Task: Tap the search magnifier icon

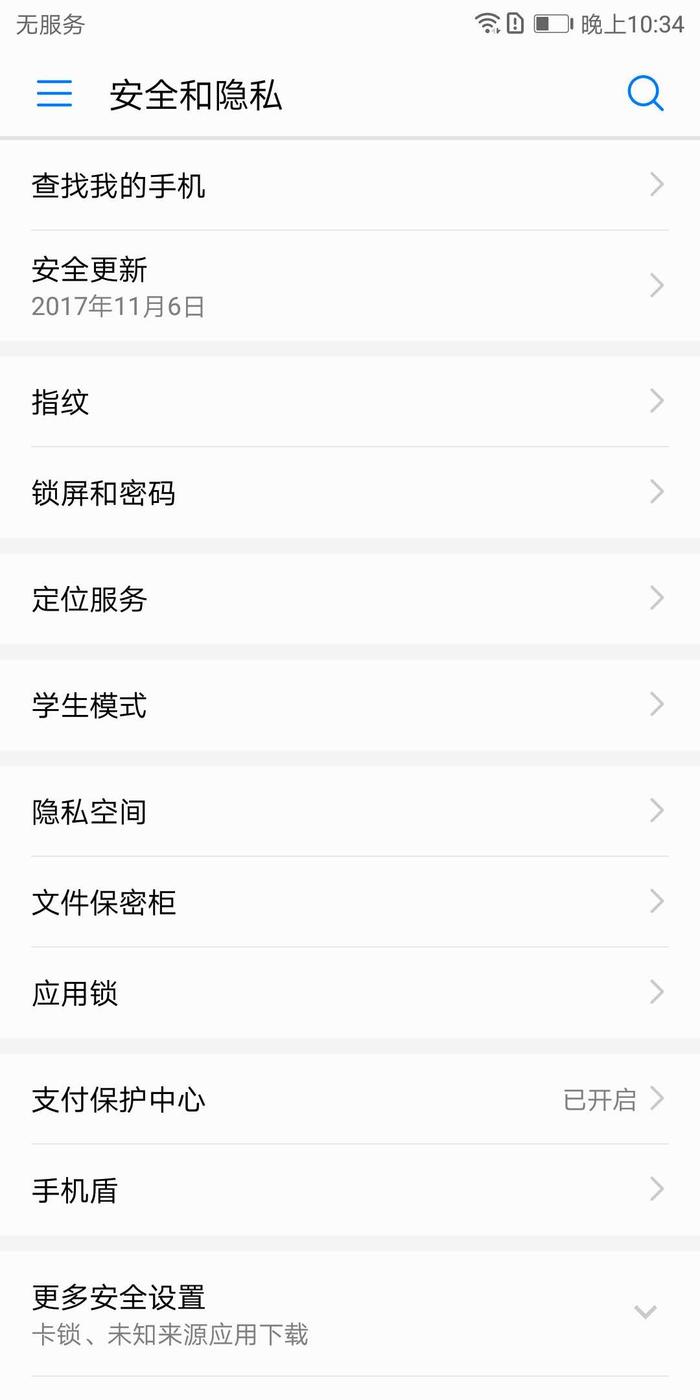Action: [x=645, y=94]
